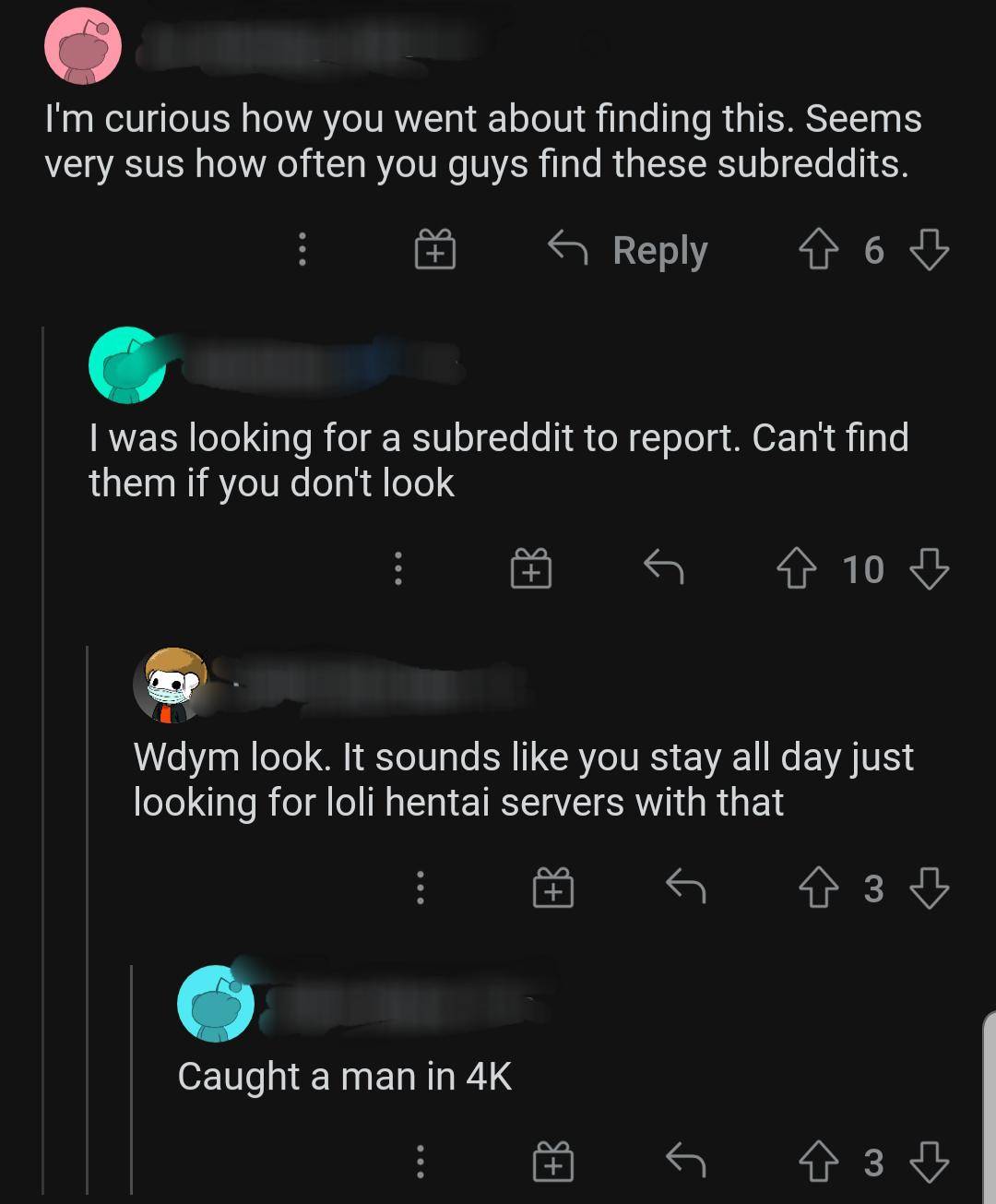Downvote 'Caught a man in 4K'
Screen dimensions: 996x1204
pyautogui.click(x=929, y=1162)
